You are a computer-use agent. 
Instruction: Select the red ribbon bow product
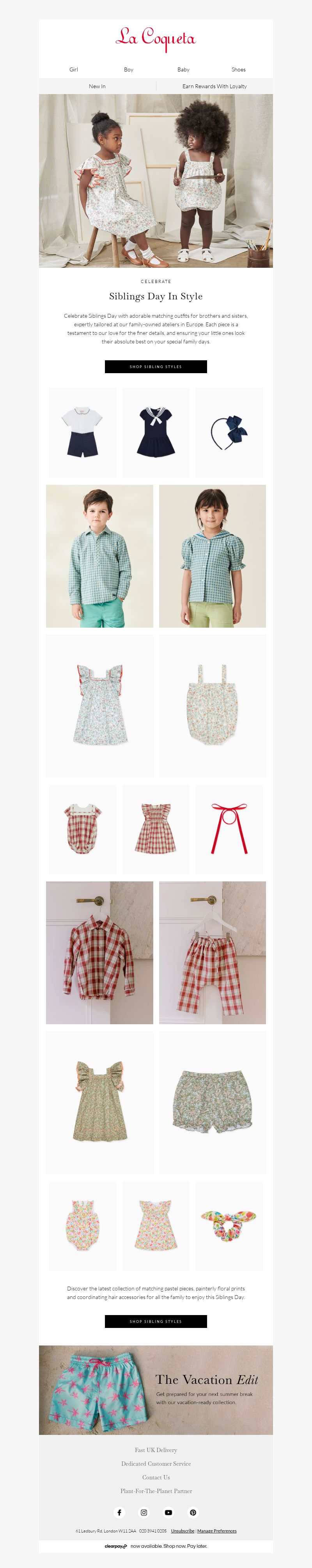tap(229, 829)
